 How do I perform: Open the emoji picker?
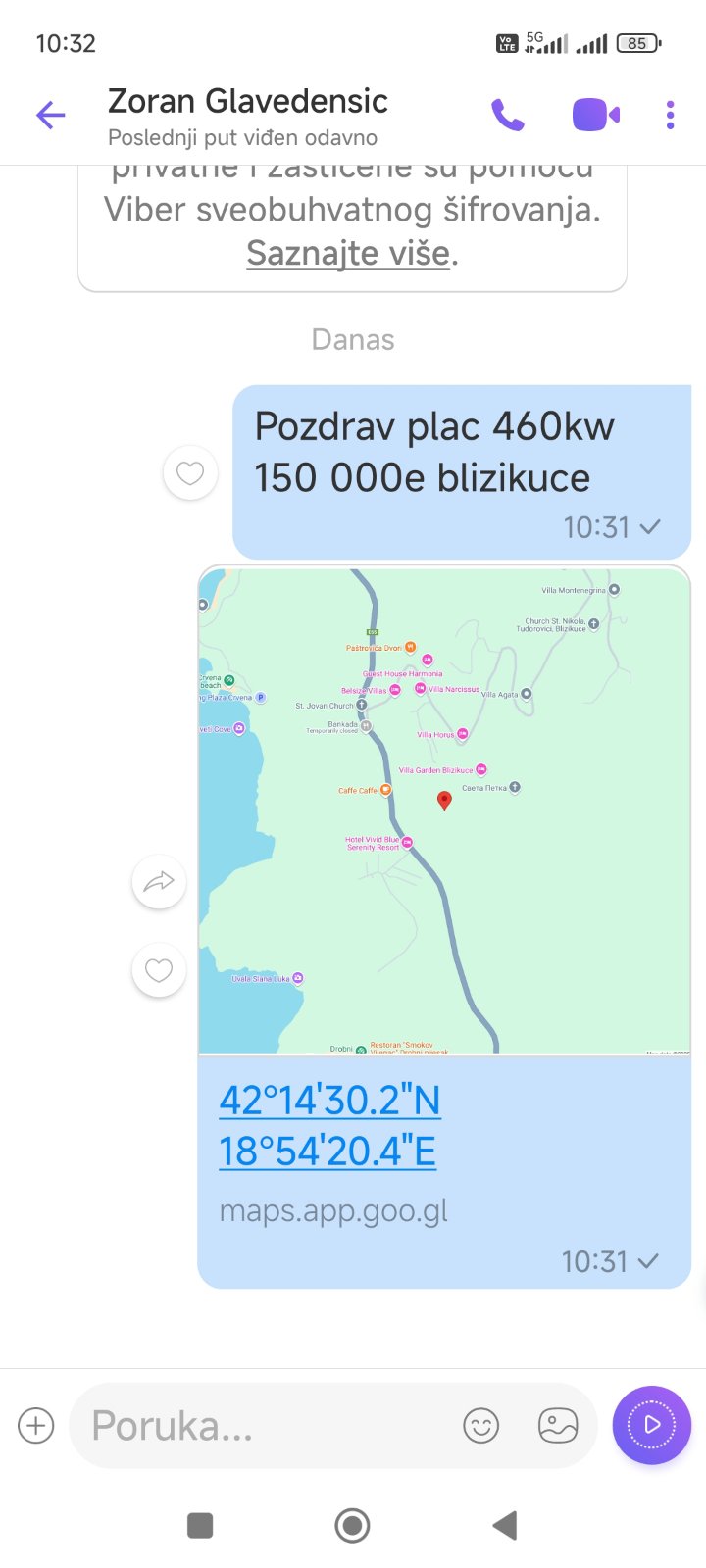point(480,1425)
